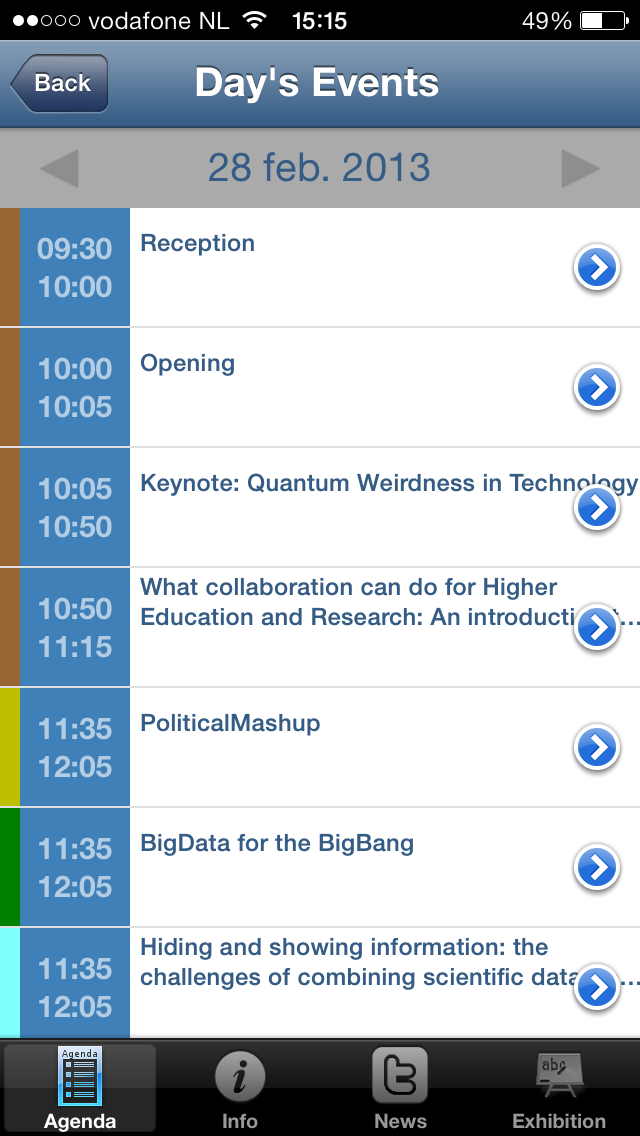Image resolution: width=640 pixels, height=1136 pixels.
Task: Go to the previous day
Action: pos(59,168)
